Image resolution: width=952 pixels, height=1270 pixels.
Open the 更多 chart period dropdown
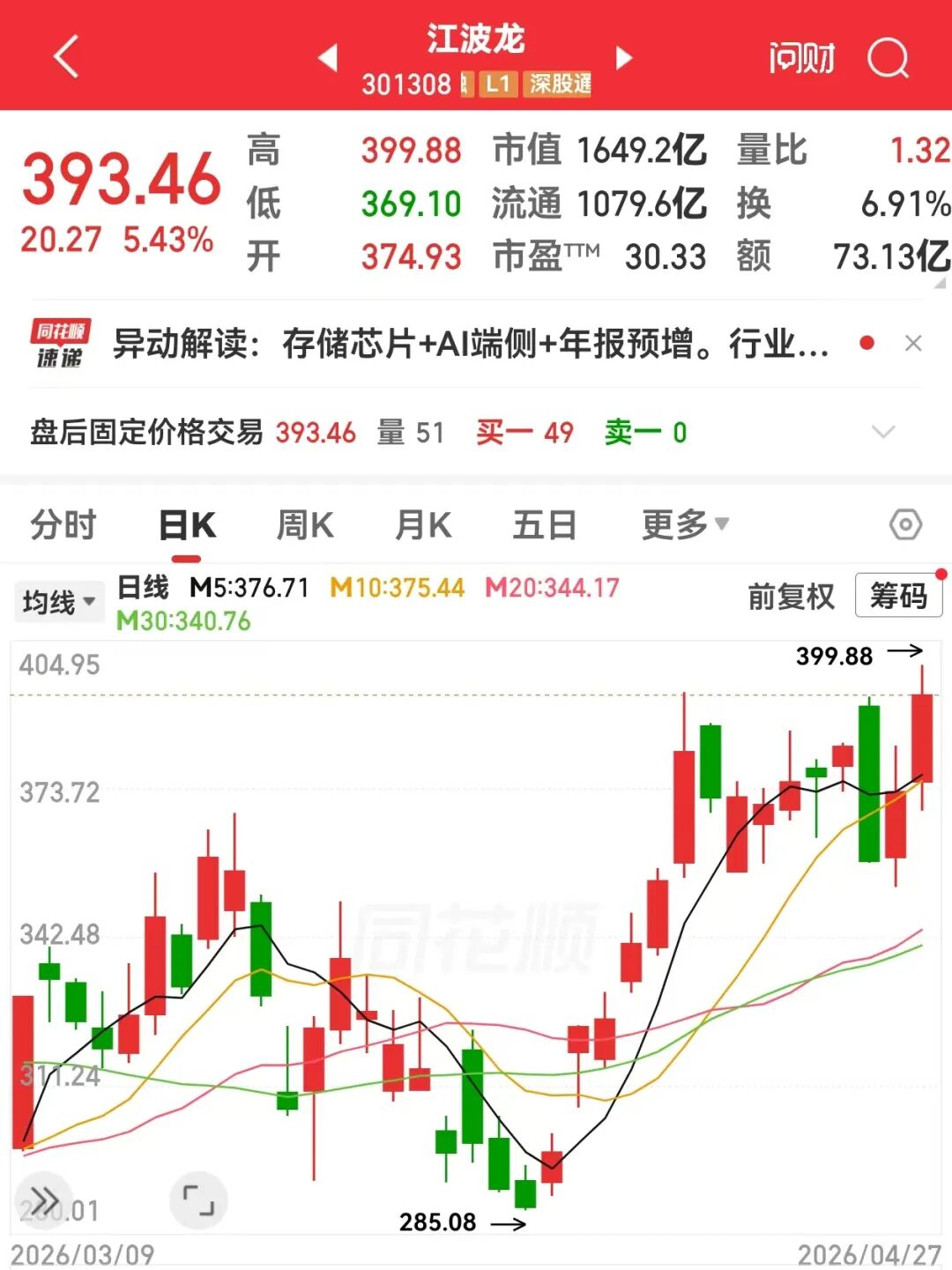click(684, 525)
